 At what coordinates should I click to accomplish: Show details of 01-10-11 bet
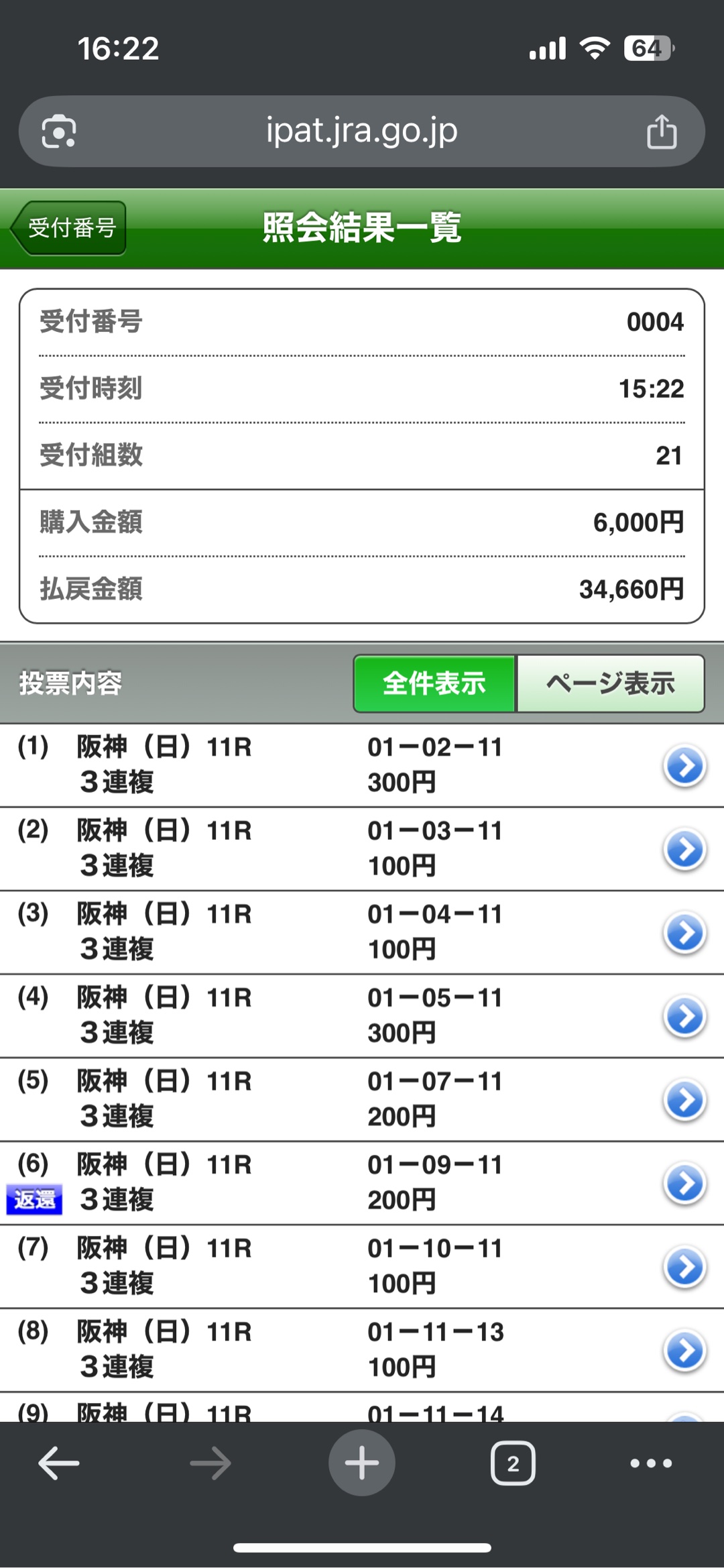(x=684, y=1267)
